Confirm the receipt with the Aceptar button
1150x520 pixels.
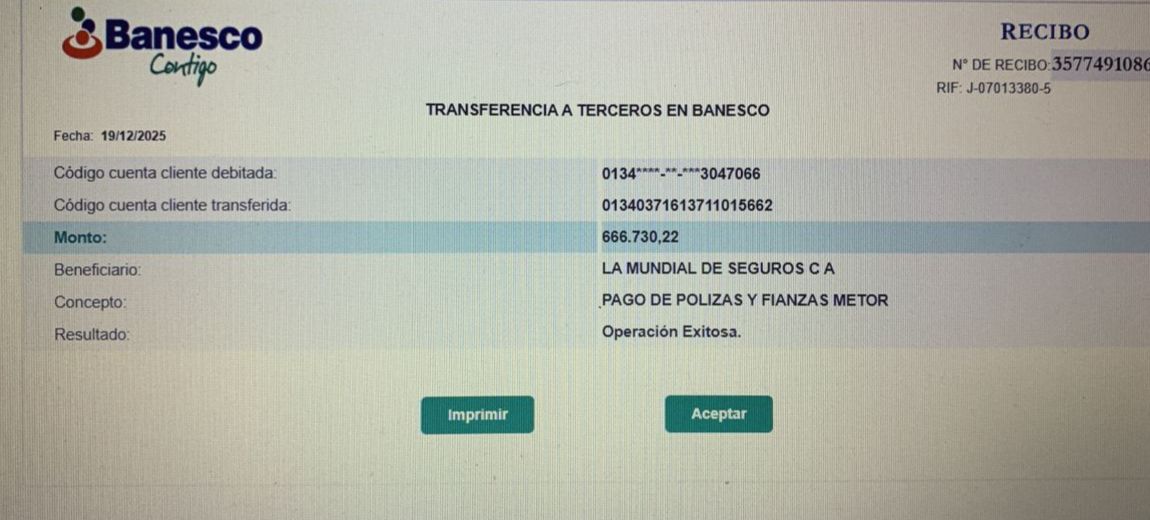718,414
